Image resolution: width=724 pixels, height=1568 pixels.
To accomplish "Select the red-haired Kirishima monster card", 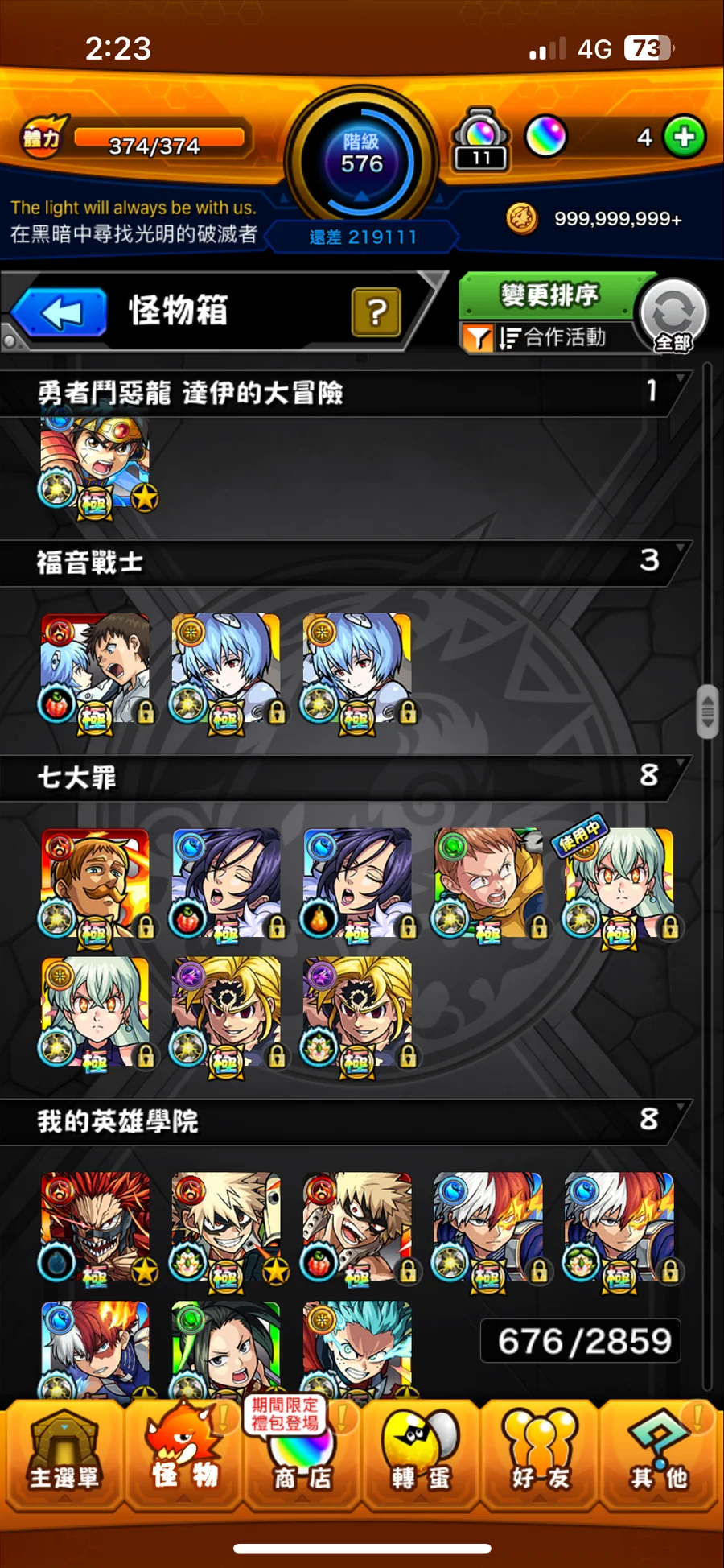I will coord(96,1227).
